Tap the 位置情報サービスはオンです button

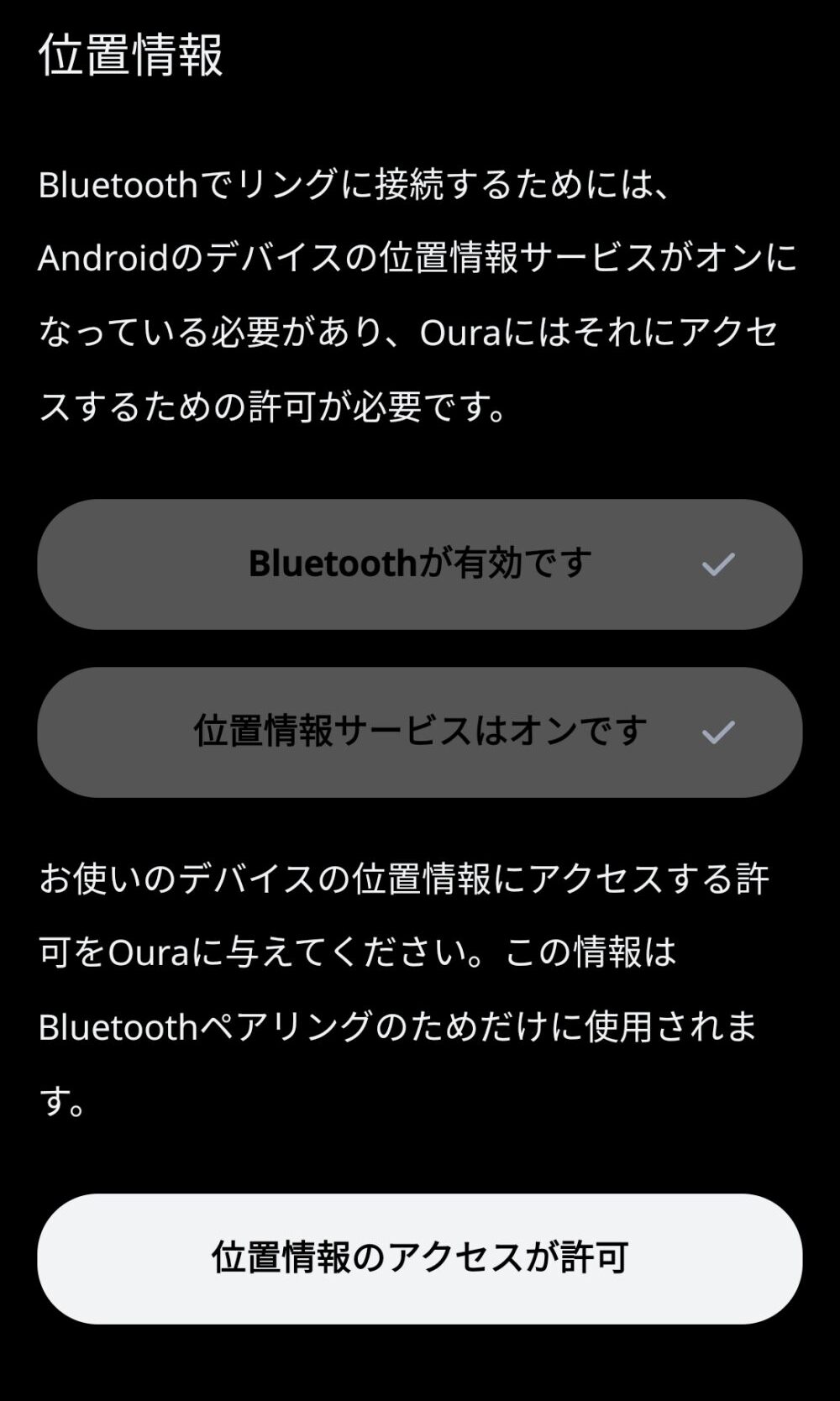click(420, 732)
